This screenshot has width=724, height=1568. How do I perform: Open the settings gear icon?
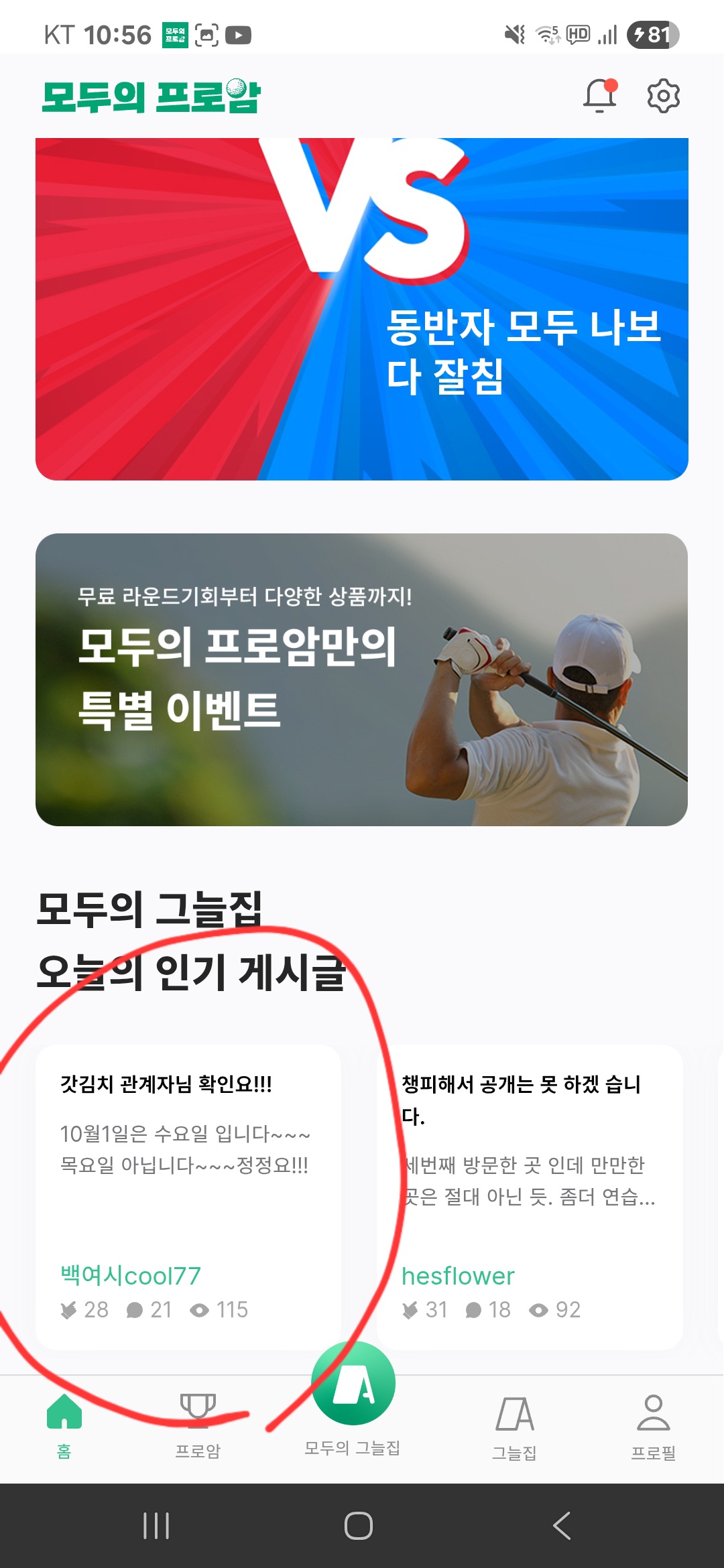pos(663,96)
